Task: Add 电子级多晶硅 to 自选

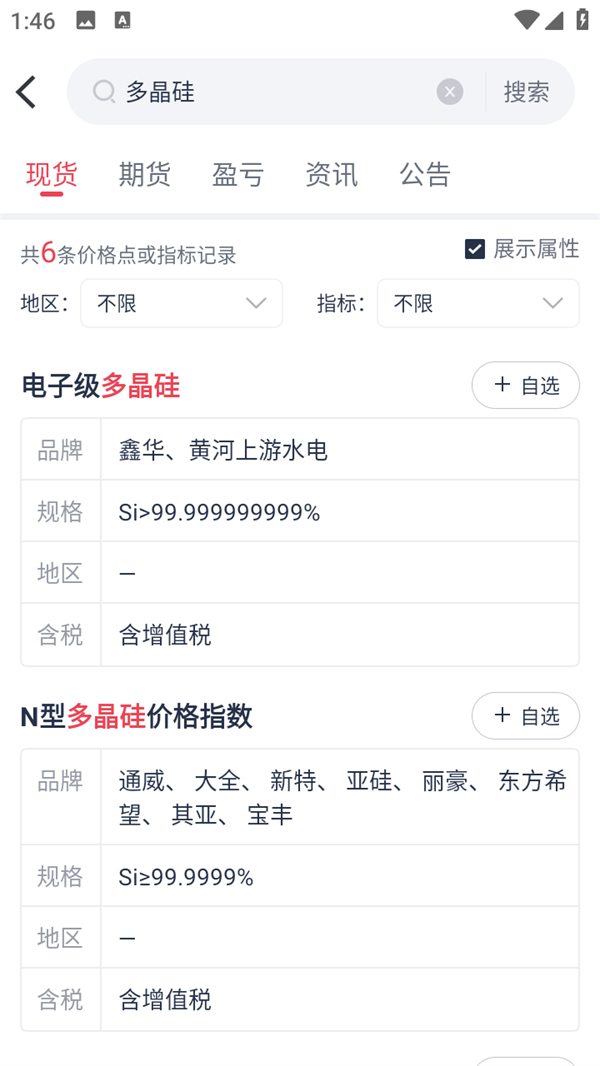Action: (525, 385)
